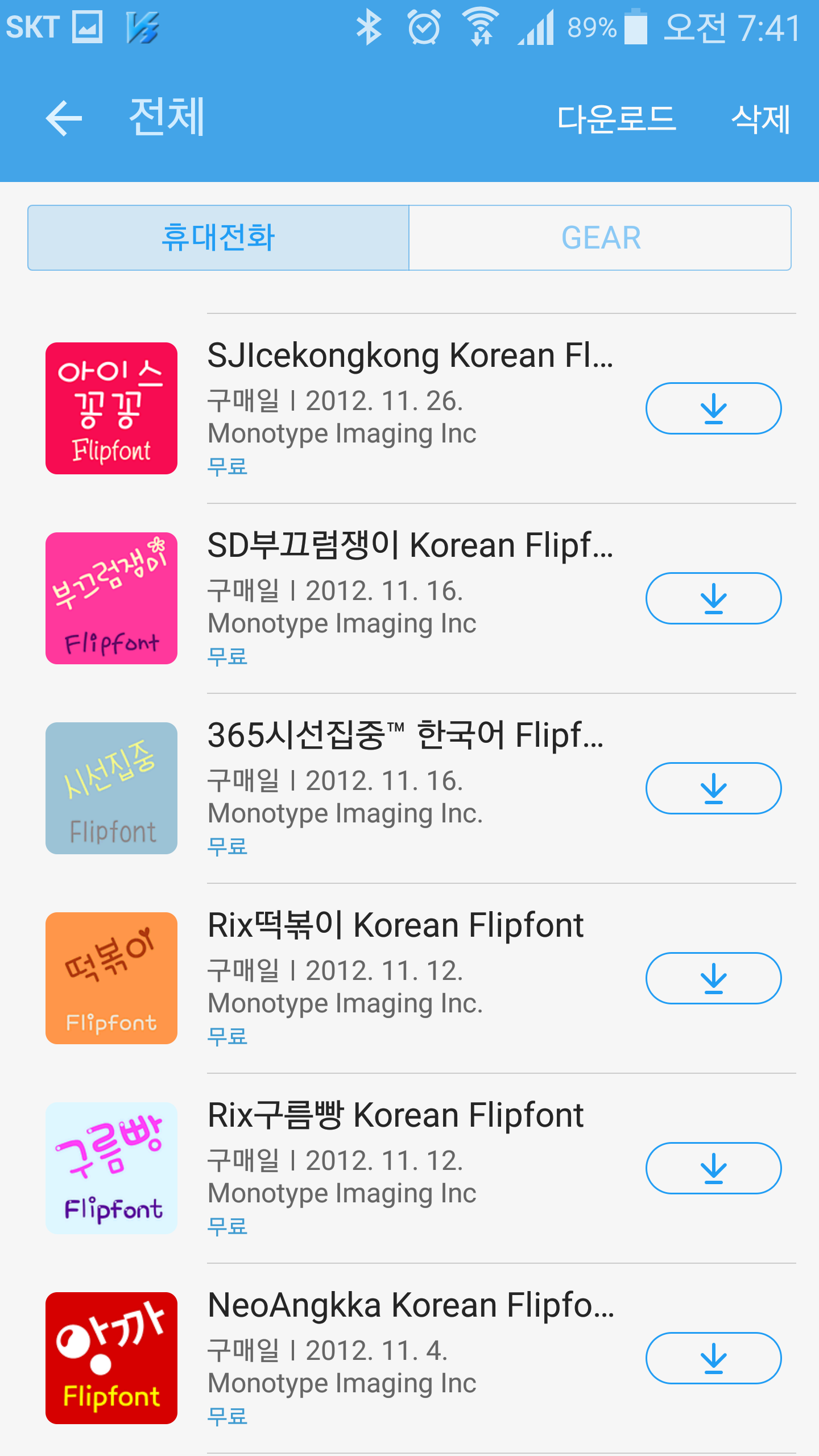Download SD부끄럼쟁이 Korean Flipfont
This screenshot has height=1456, width=819.
pyautogui.click(x=713, y=598)
